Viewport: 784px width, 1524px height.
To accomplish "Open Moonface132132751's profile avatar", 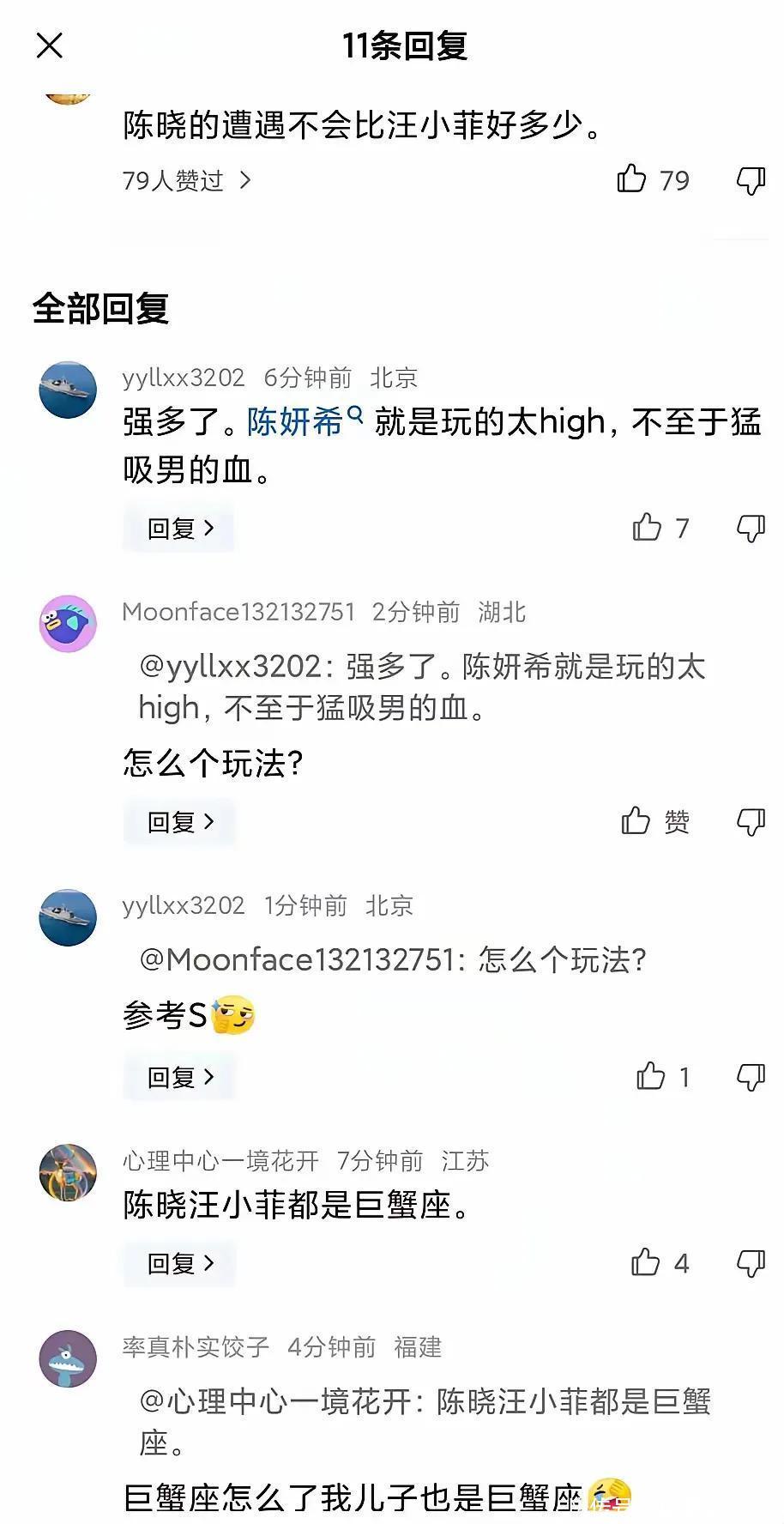I will point(68,623).
